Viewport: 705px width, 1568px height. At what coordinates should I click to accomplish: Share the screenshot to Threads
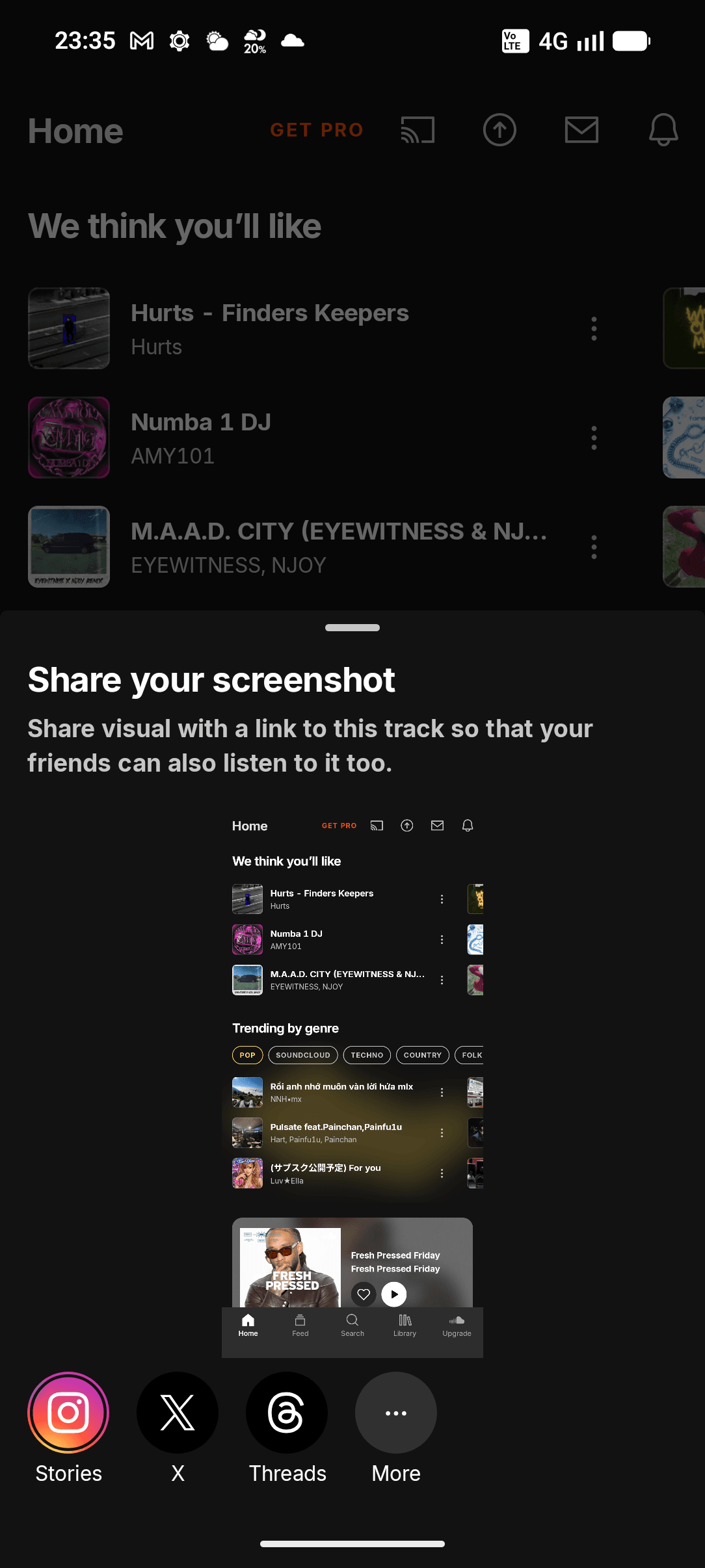(x=287, y=1412)
